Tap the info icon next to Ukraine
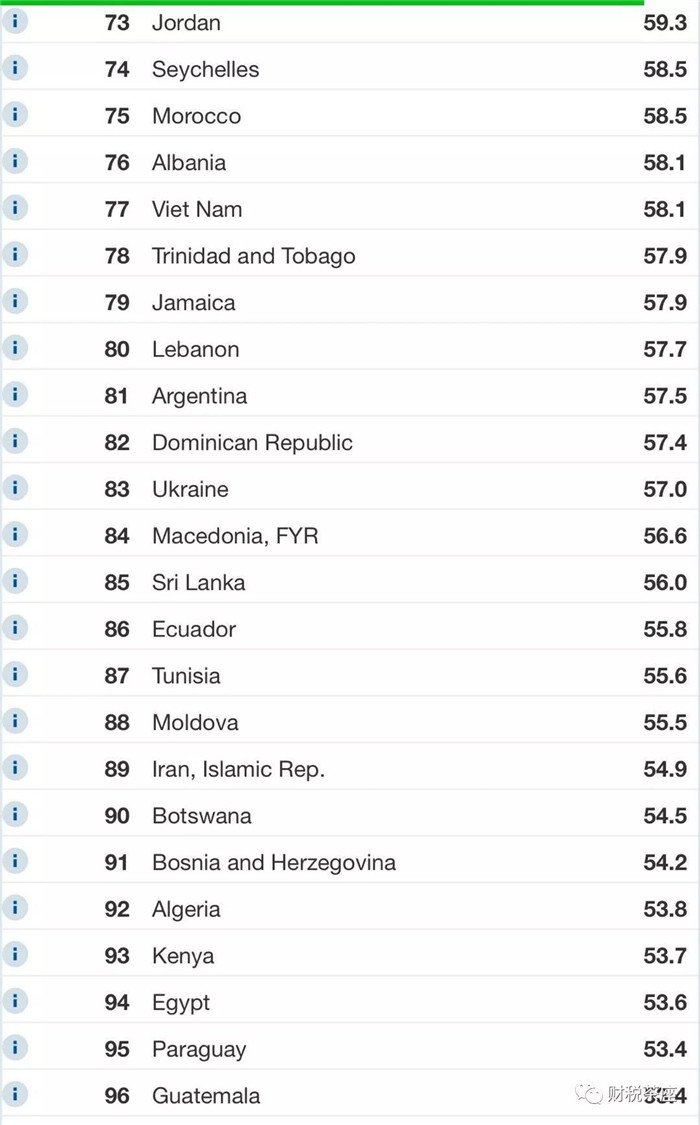This screenshot has height=1125, width=700. tap(15, 488)
